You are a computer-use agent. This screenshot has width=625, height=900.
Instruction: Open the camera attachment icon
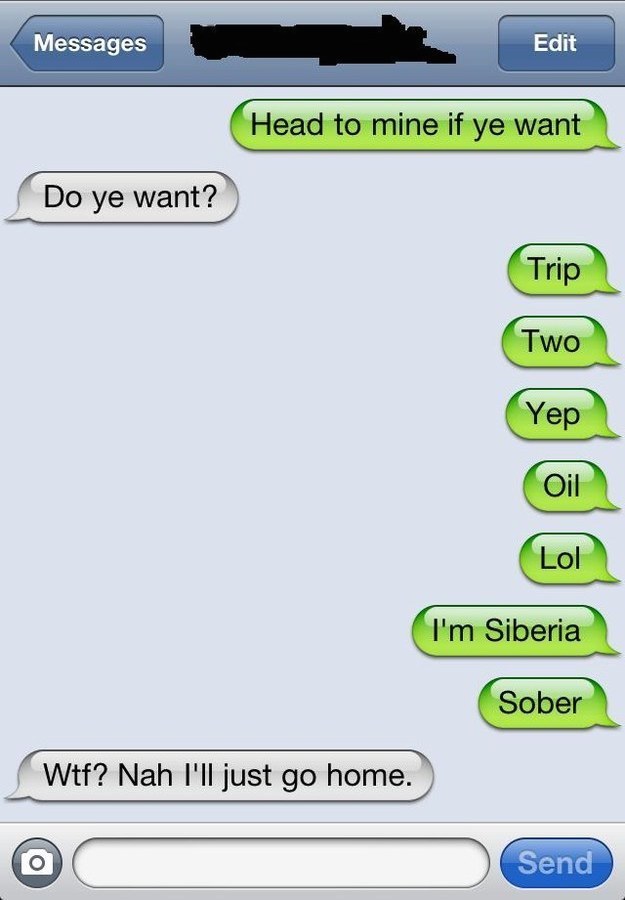click(x=36, y=862)
